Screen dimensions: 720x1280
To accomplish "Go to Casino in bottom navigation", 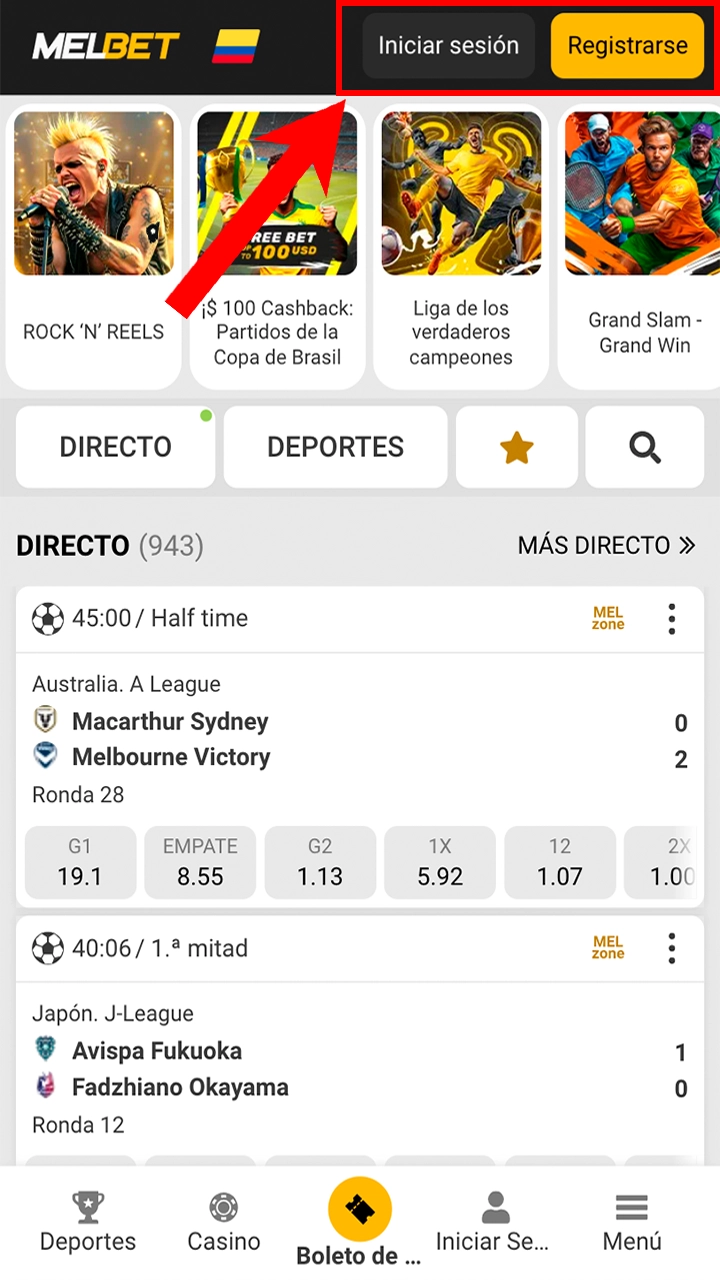I will click(223, 1223).
